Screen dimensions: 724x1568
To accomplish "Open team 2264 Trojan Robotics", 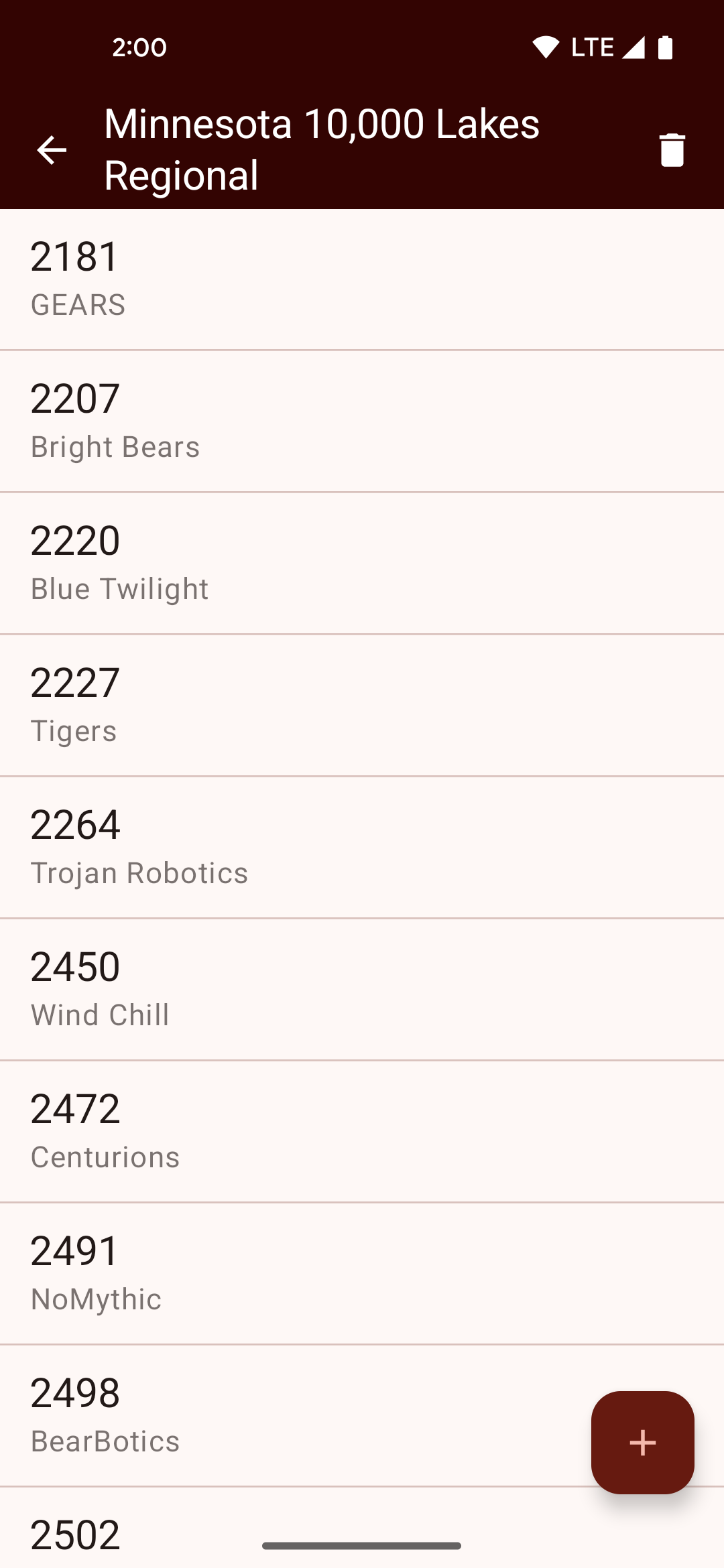I will [x=362, y=848].
